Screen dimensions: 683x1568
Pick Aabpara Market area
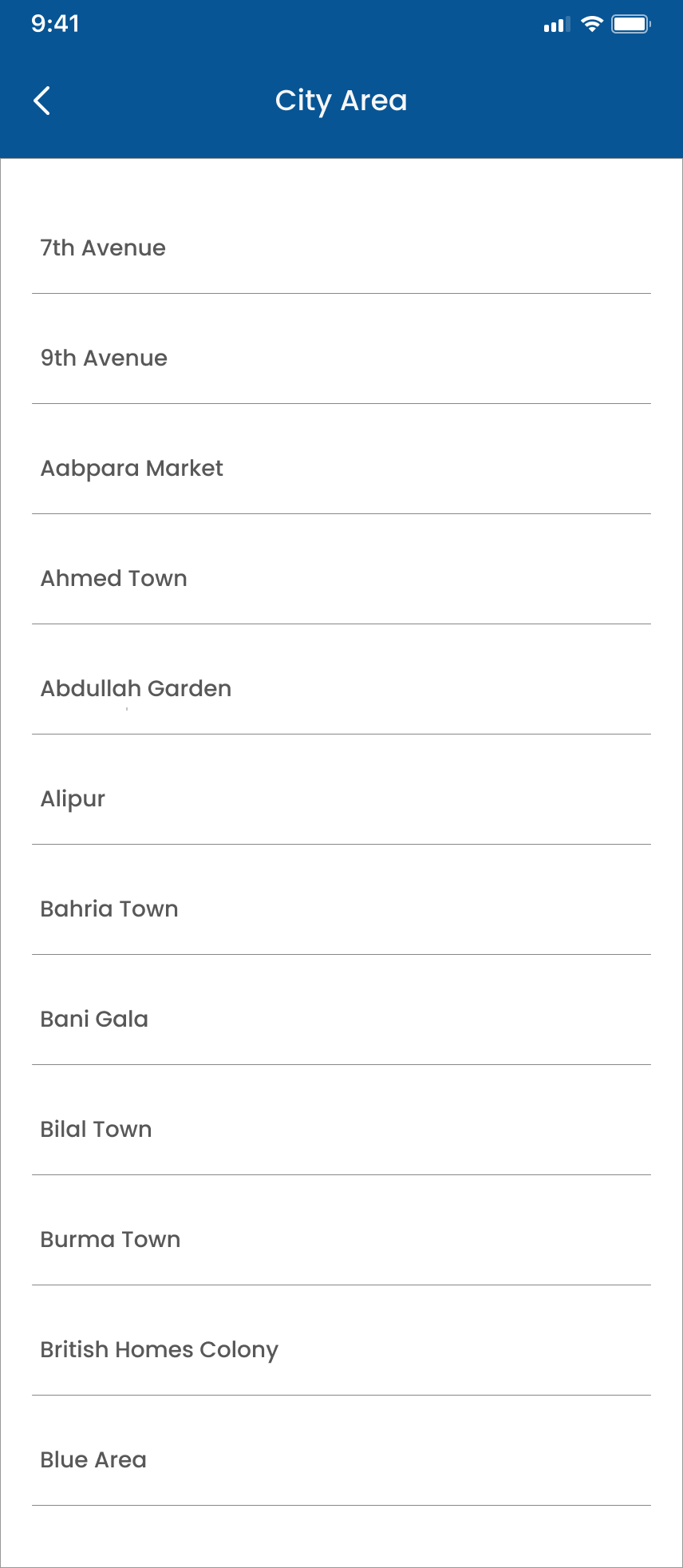341,468
